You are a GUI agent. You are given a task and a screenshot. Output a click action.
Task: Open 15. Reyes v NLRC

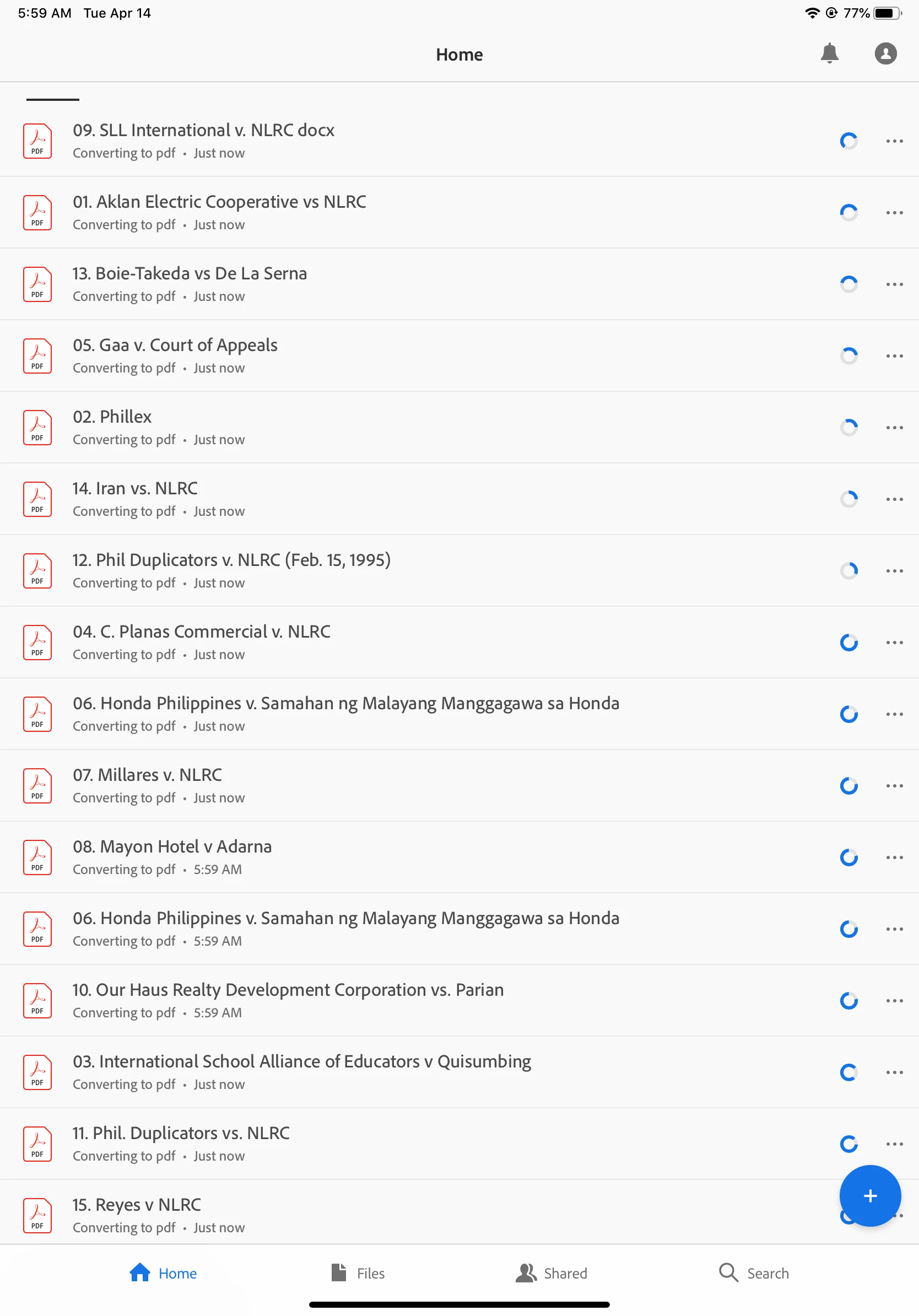(137, 1205)
